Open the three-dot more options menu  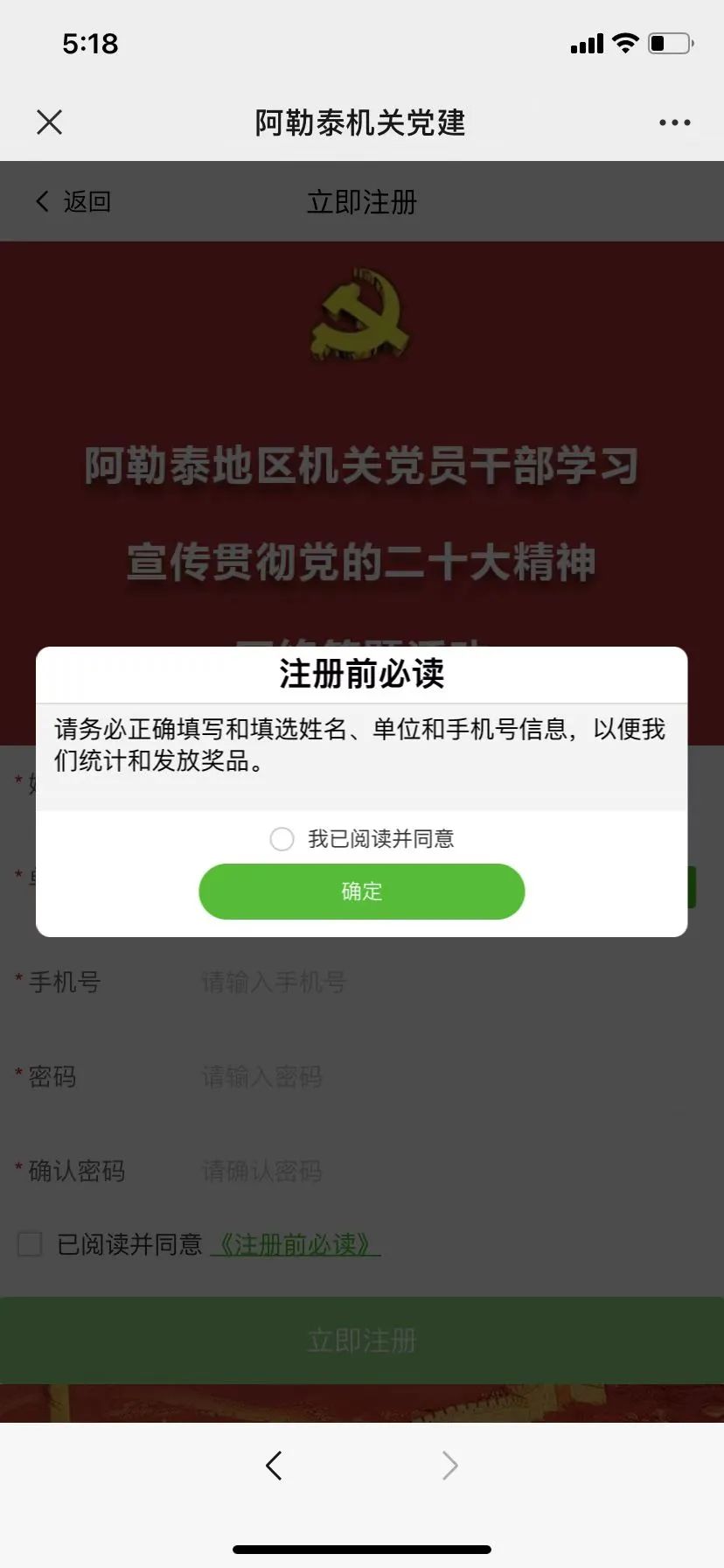tap(674, 122)
